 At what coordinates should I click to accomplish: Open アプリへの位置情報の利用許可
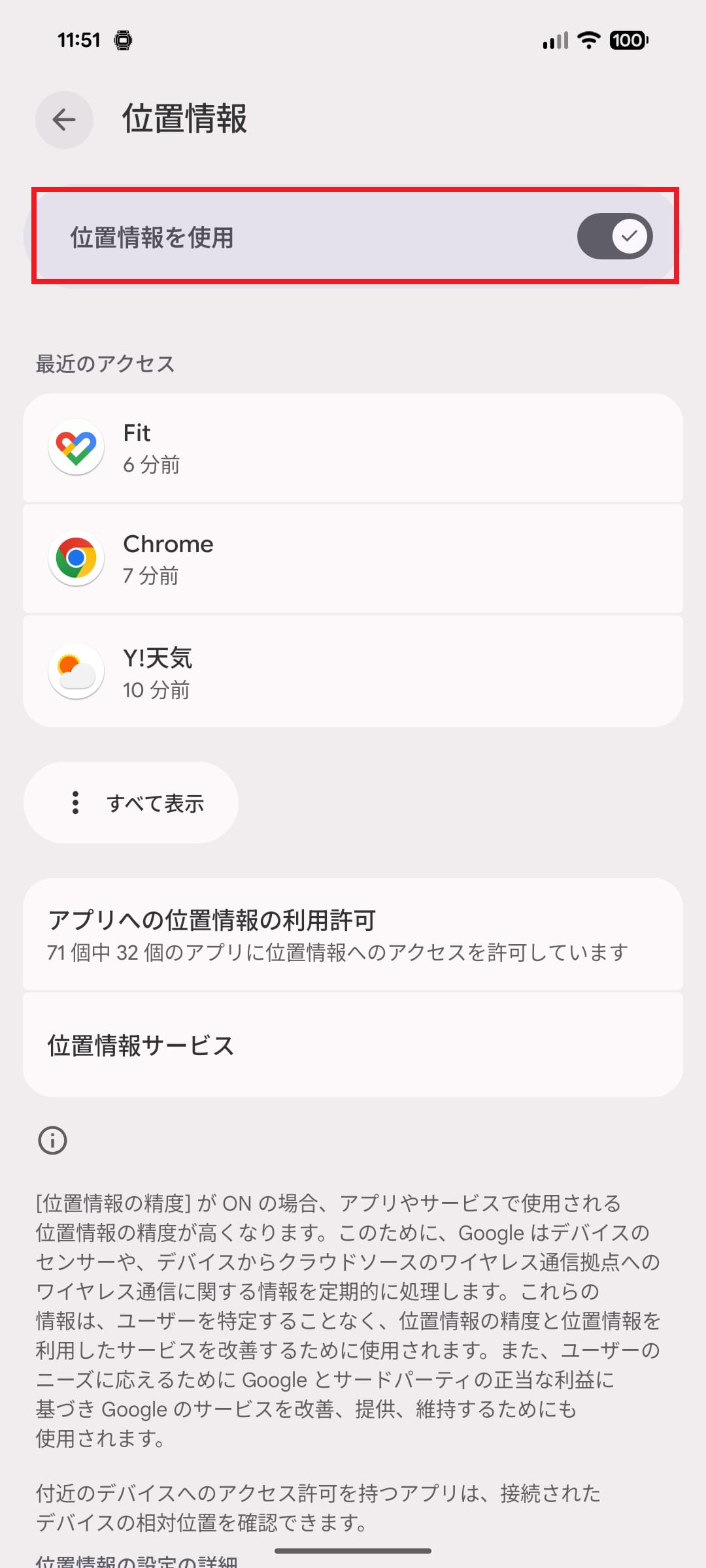click(353, 934)
